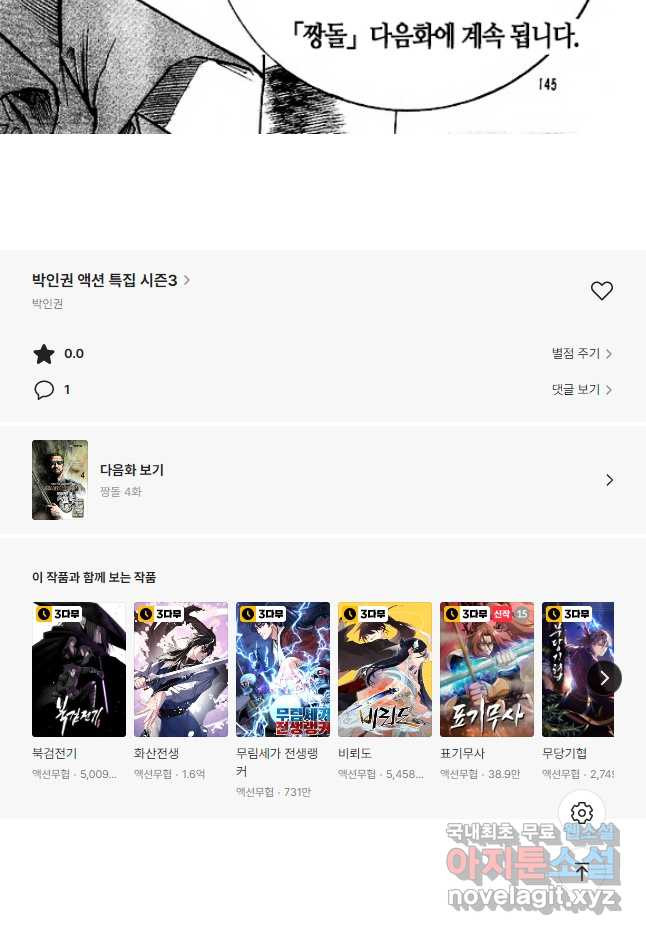This screenshot has height=935, width=646.
Task: Jump back to top of page
Action: pos(582,871)
